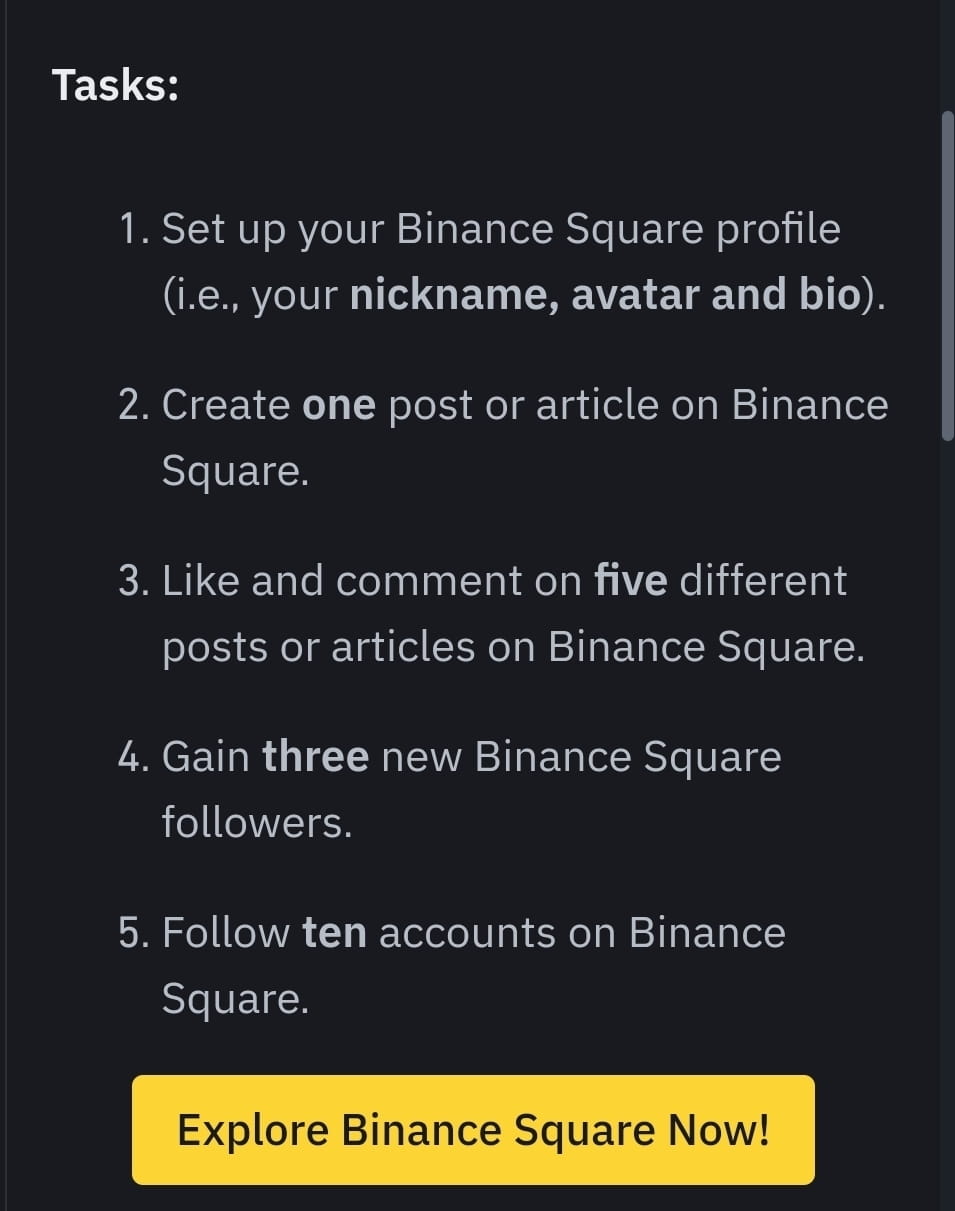Select the bold word one in task 2
The height and width of the screenshot is (1211, 955).
click(342, 404)
